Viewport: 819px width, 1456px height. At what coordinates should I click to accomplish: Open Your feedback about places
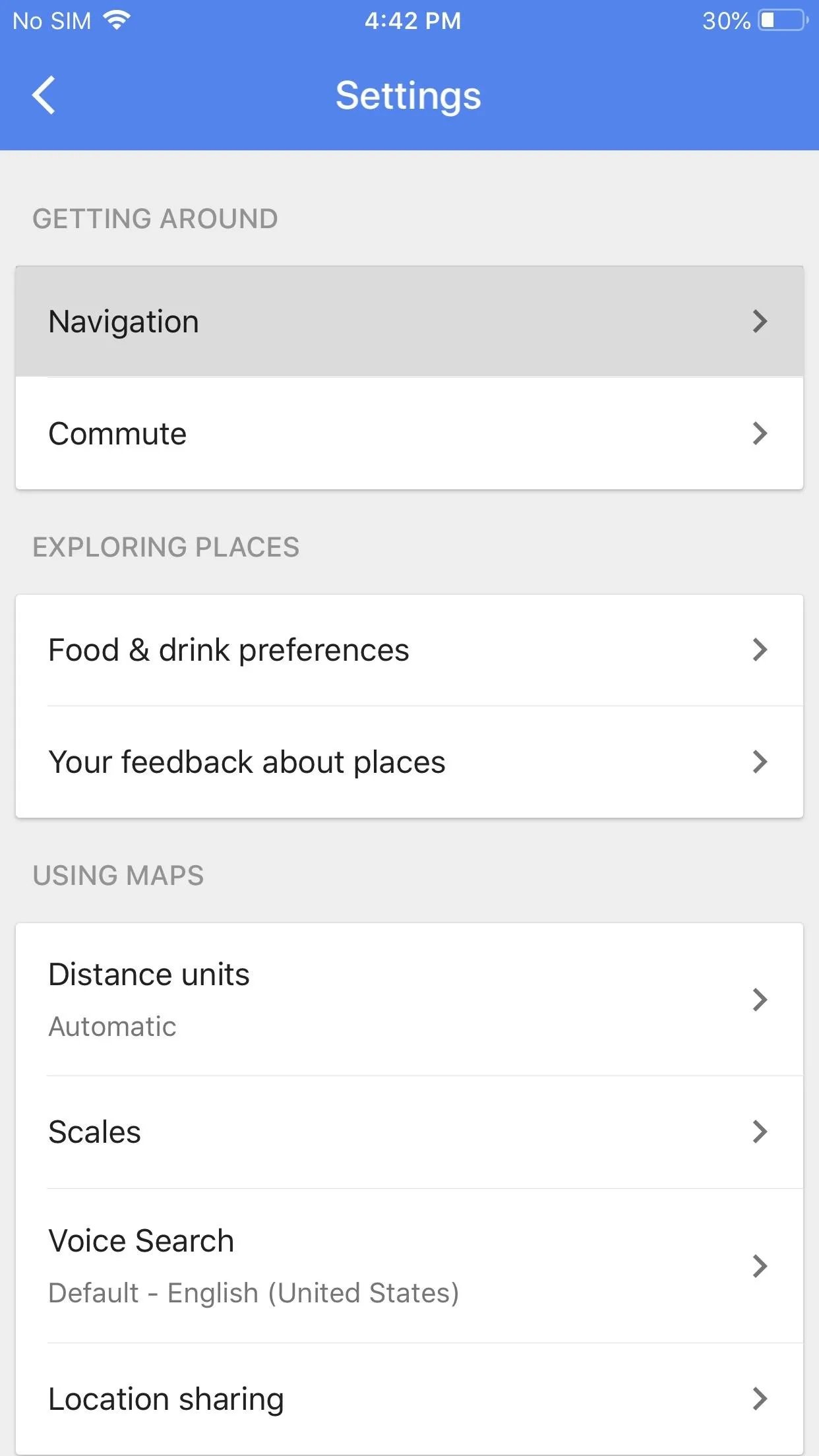tap(409, 762)
